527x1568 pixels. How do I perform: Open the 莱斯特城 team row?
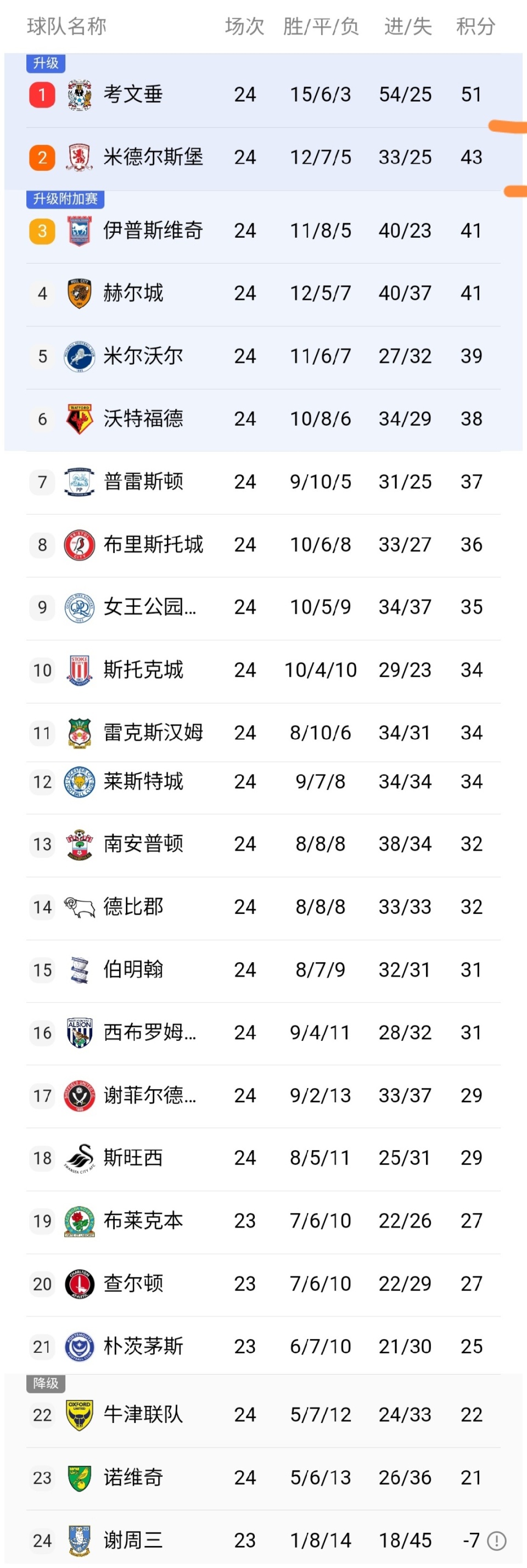[x=143, y=782]
